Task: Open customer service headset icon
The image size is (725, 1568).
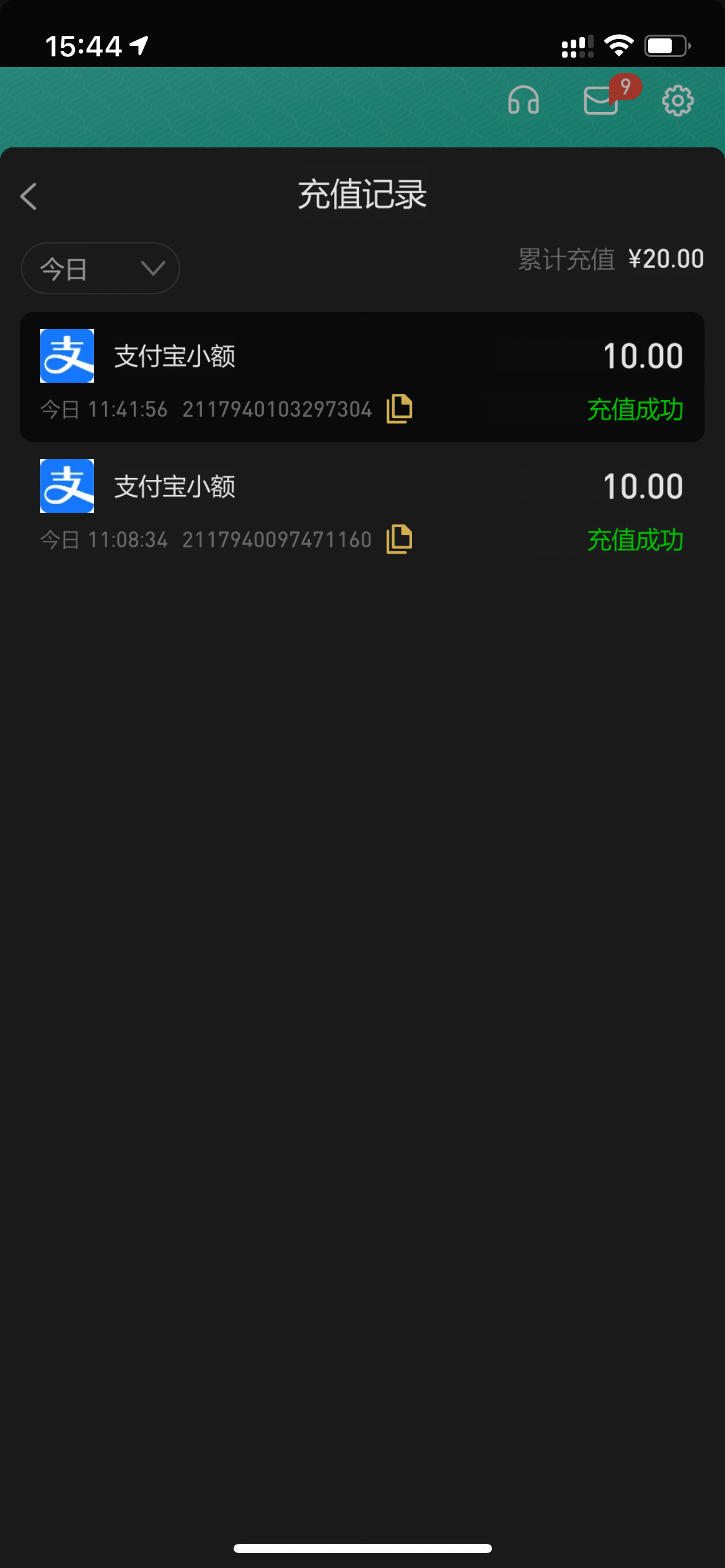Action: pos(524,100)
